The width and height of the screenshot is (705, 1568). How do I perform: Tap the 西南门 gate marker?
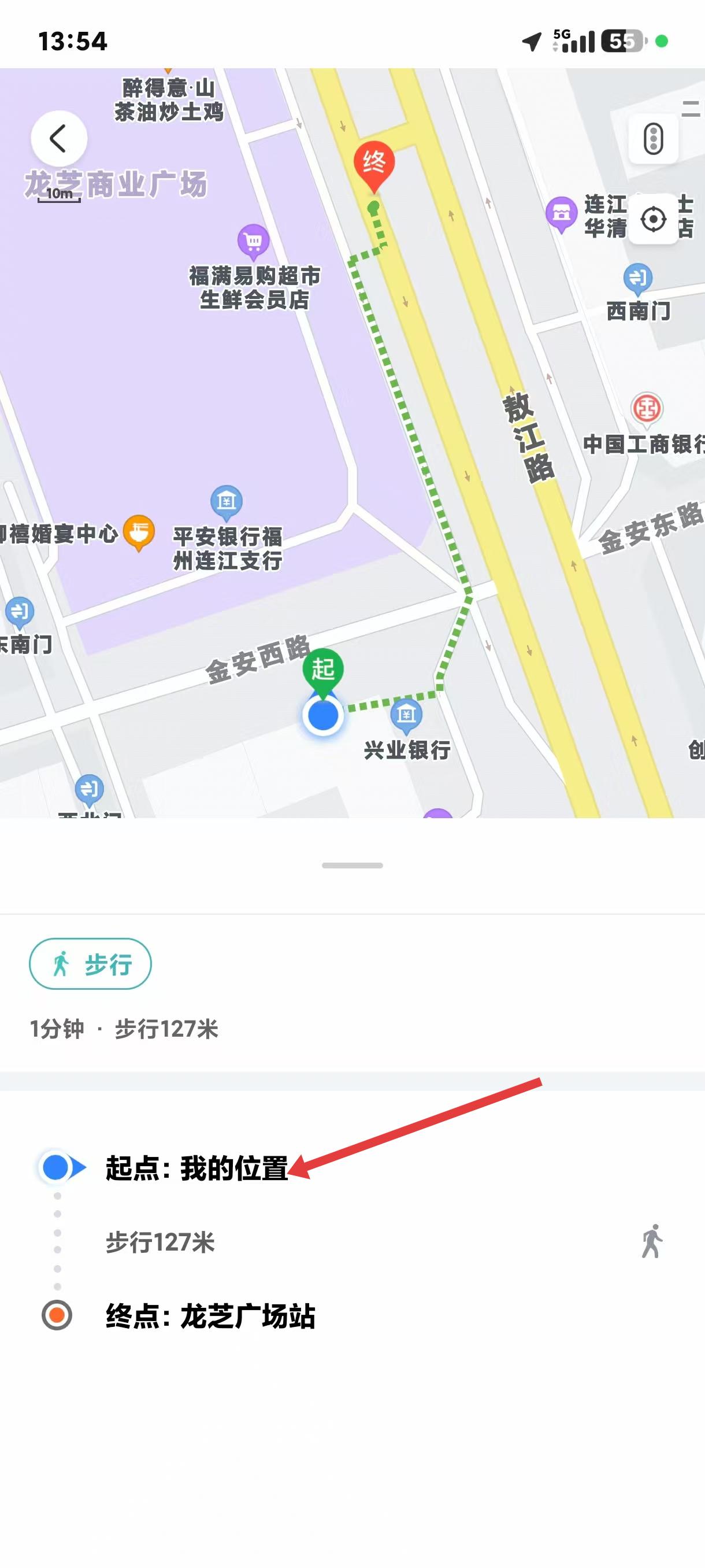coord(637,278)
